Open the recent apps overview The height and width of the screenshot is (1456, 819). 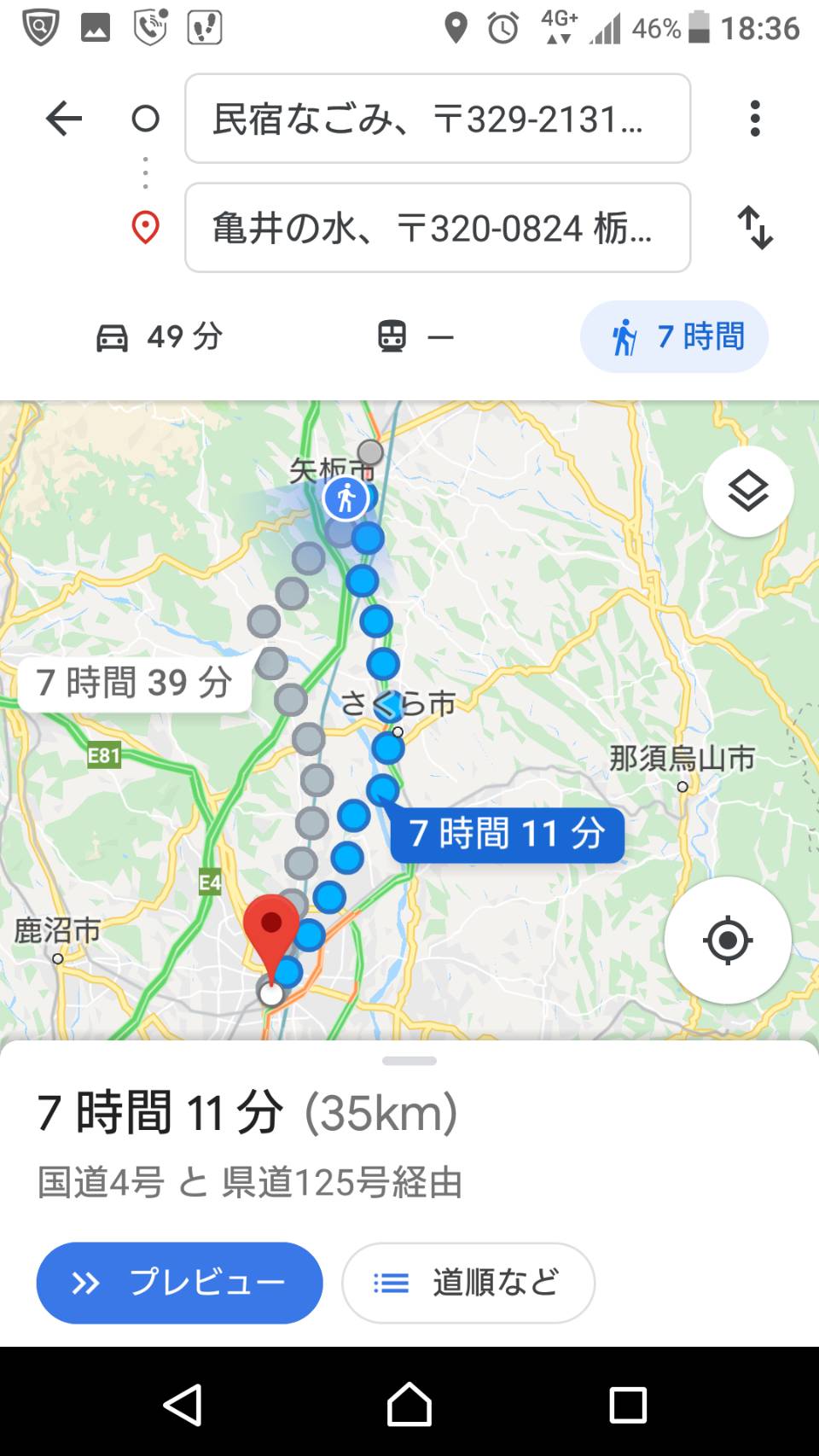pyautogui.click(x=628, y=1404)
